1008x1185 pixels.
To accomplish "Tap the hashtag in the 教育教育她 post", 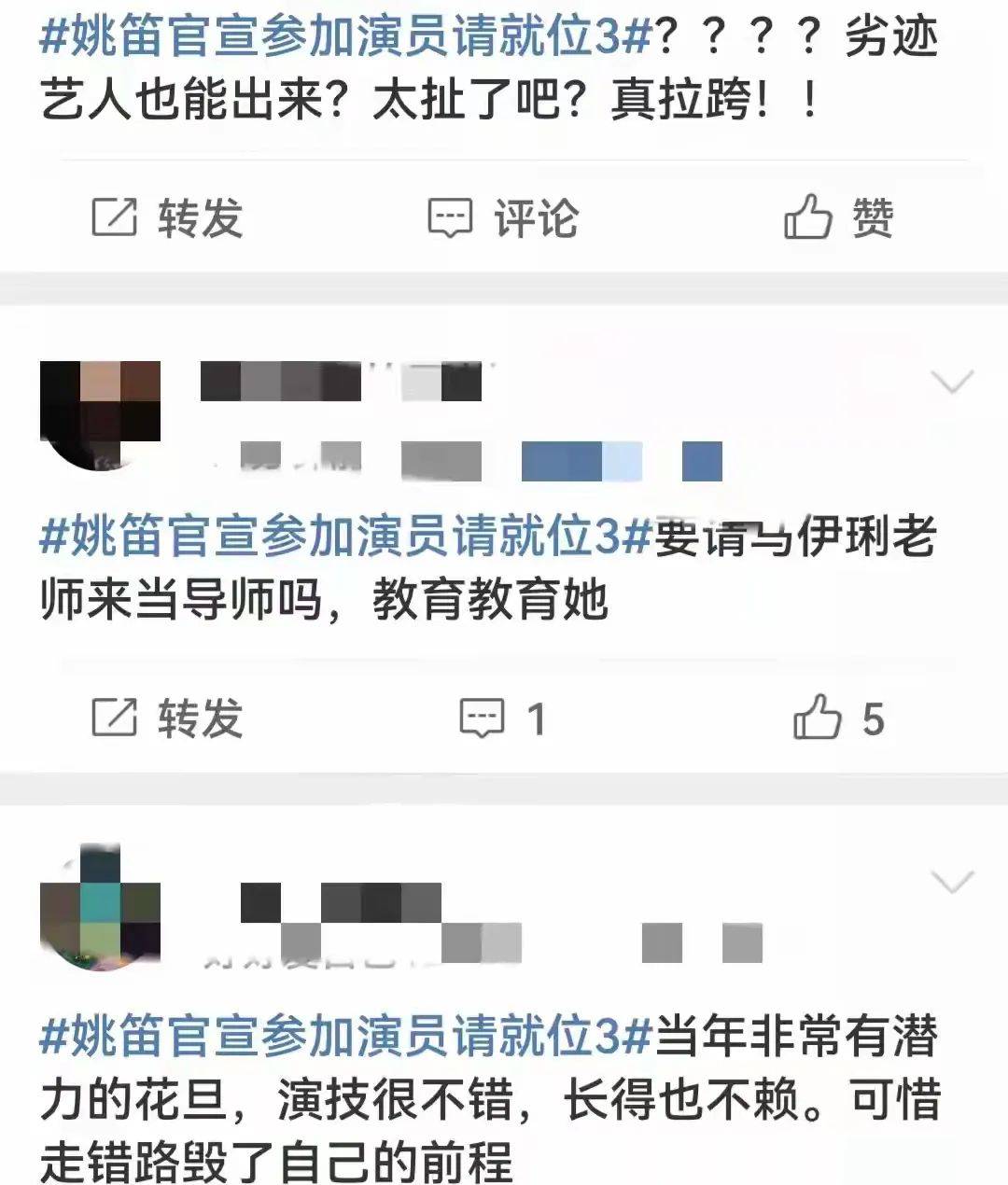I will point(345,537).
